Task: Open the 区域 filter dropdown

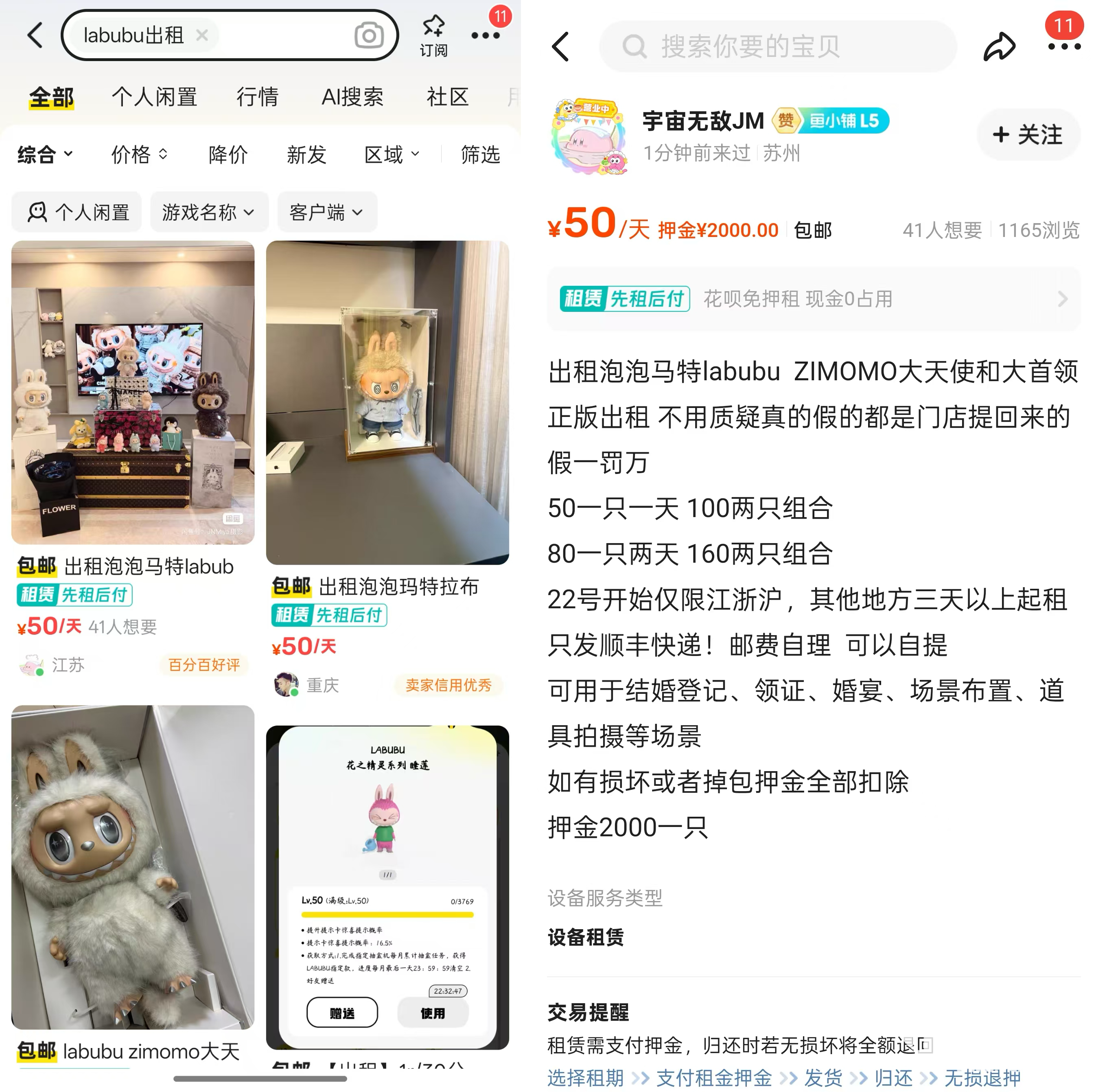Action: point(392,154)
